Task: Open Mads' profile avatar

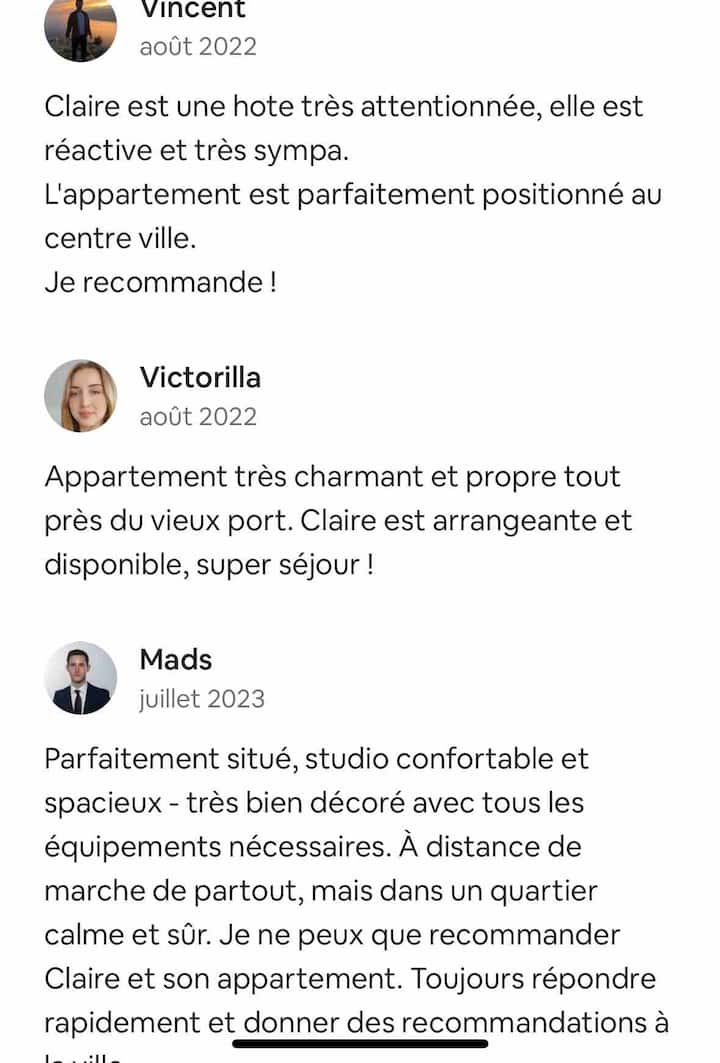Action: (80, 678)
